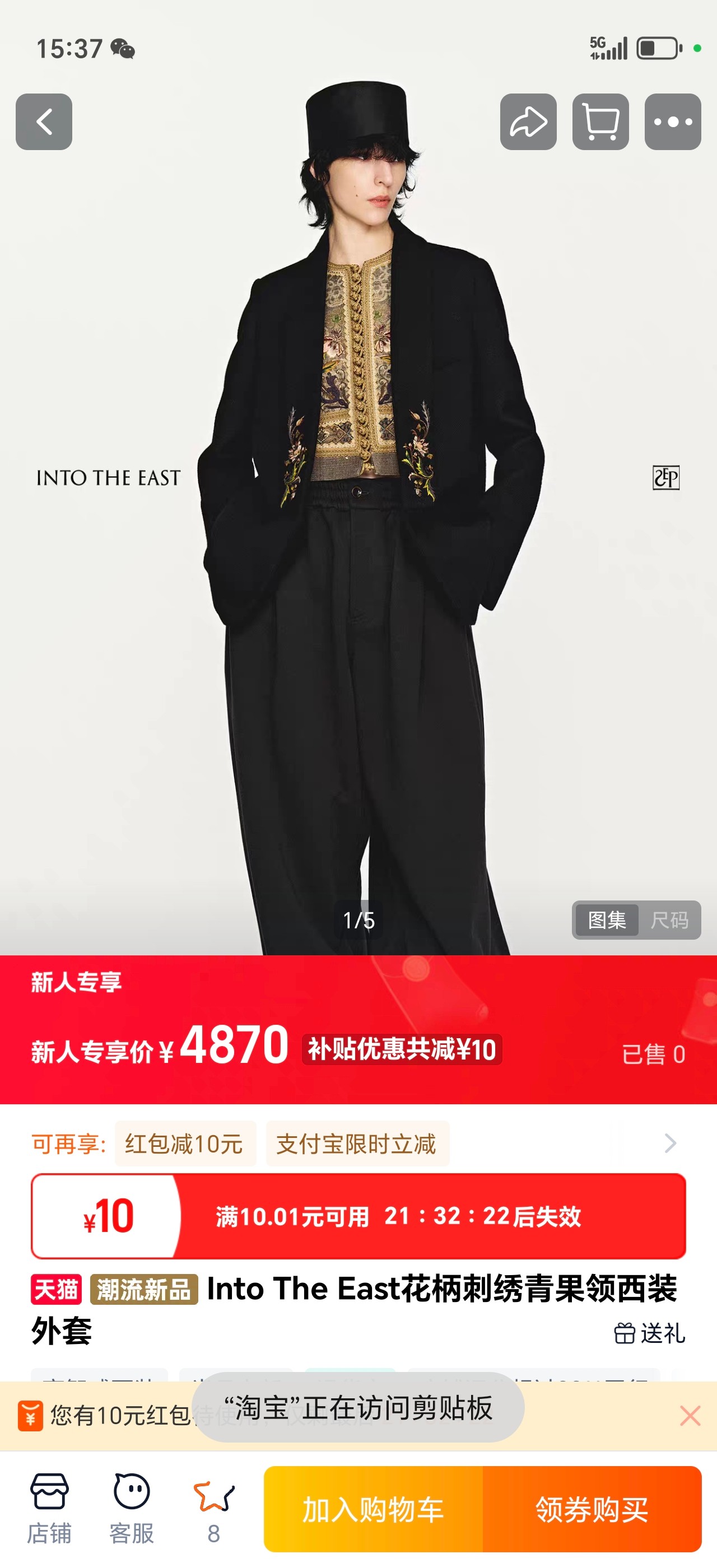Tap 加入购物车 to add to cart
Screen dimensions: 717x1568
click(x=373, y=1509)
